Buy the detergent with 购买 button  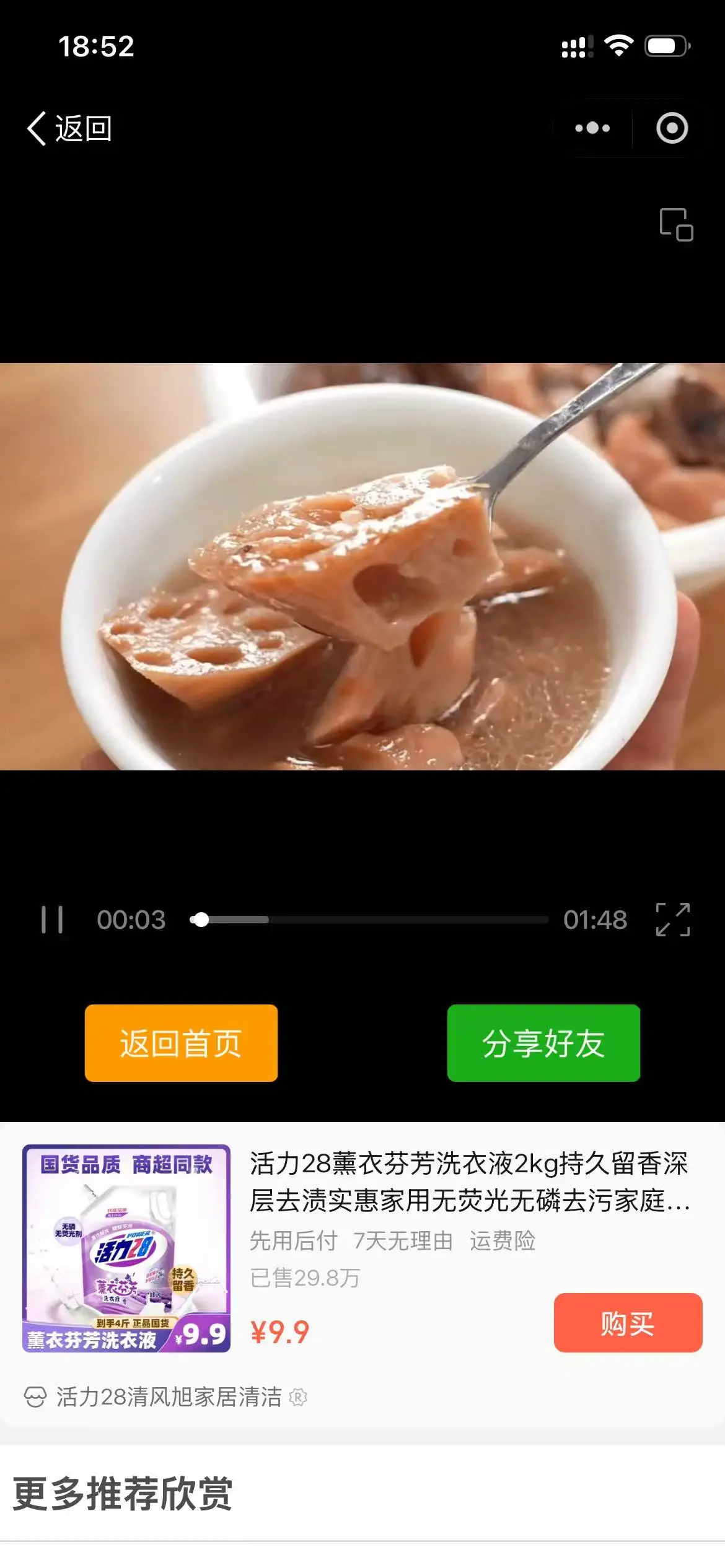click(628, 1323)
